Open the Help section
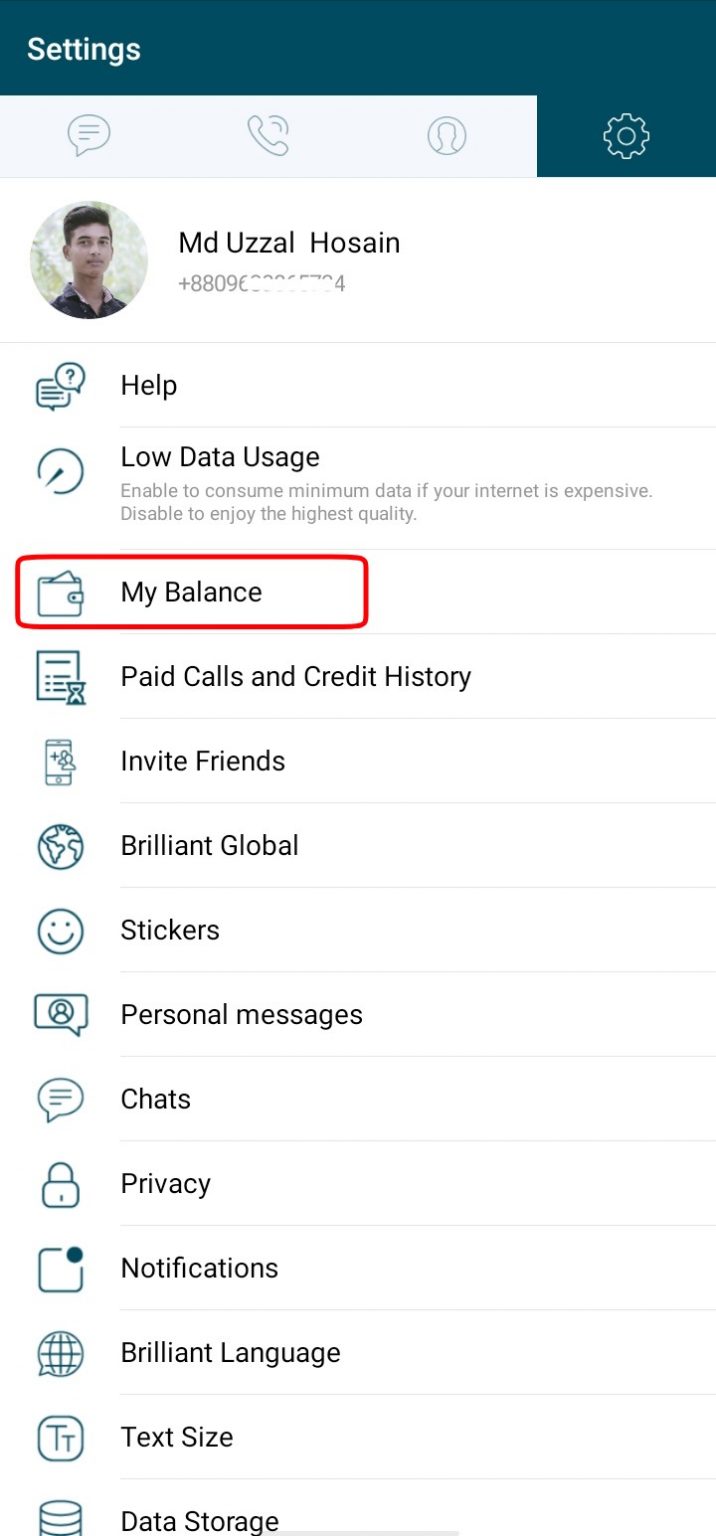Image resolution: width=716 pixels, height=1536 pixels. click(x=358, y=386)
